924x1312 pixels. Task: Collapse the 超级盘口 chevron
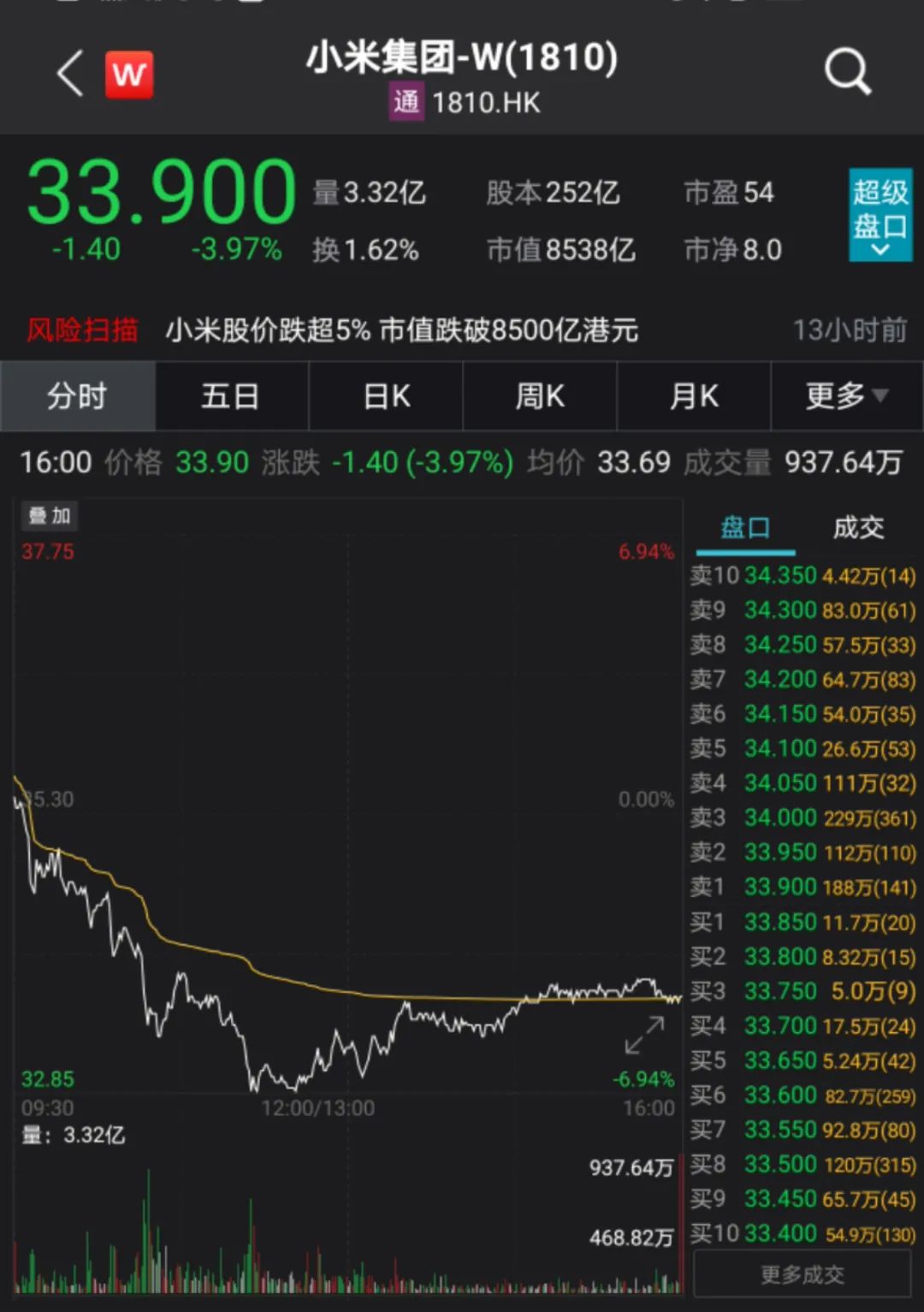coord(880,248)
